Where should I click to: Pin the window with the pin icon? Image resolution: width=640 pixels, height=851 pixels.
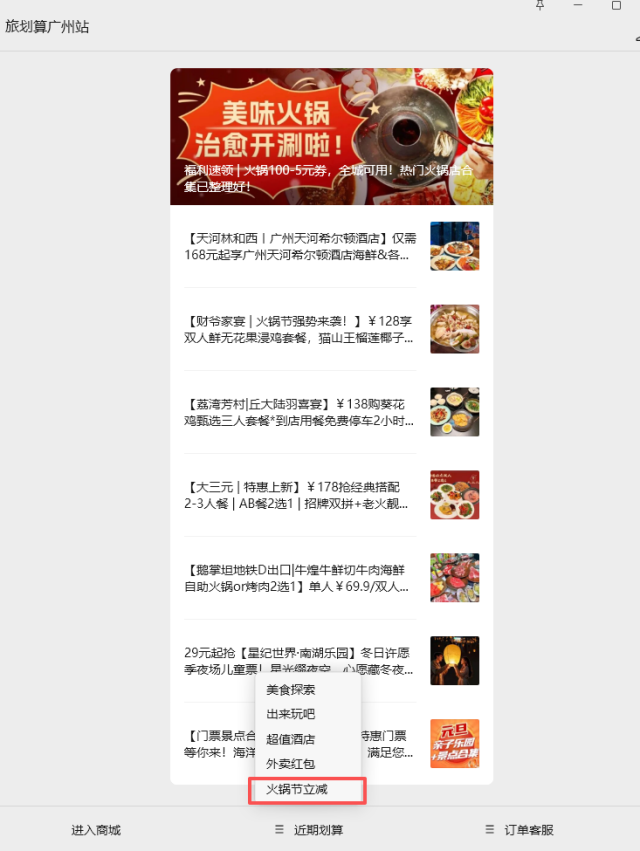[x=540, y=6]
